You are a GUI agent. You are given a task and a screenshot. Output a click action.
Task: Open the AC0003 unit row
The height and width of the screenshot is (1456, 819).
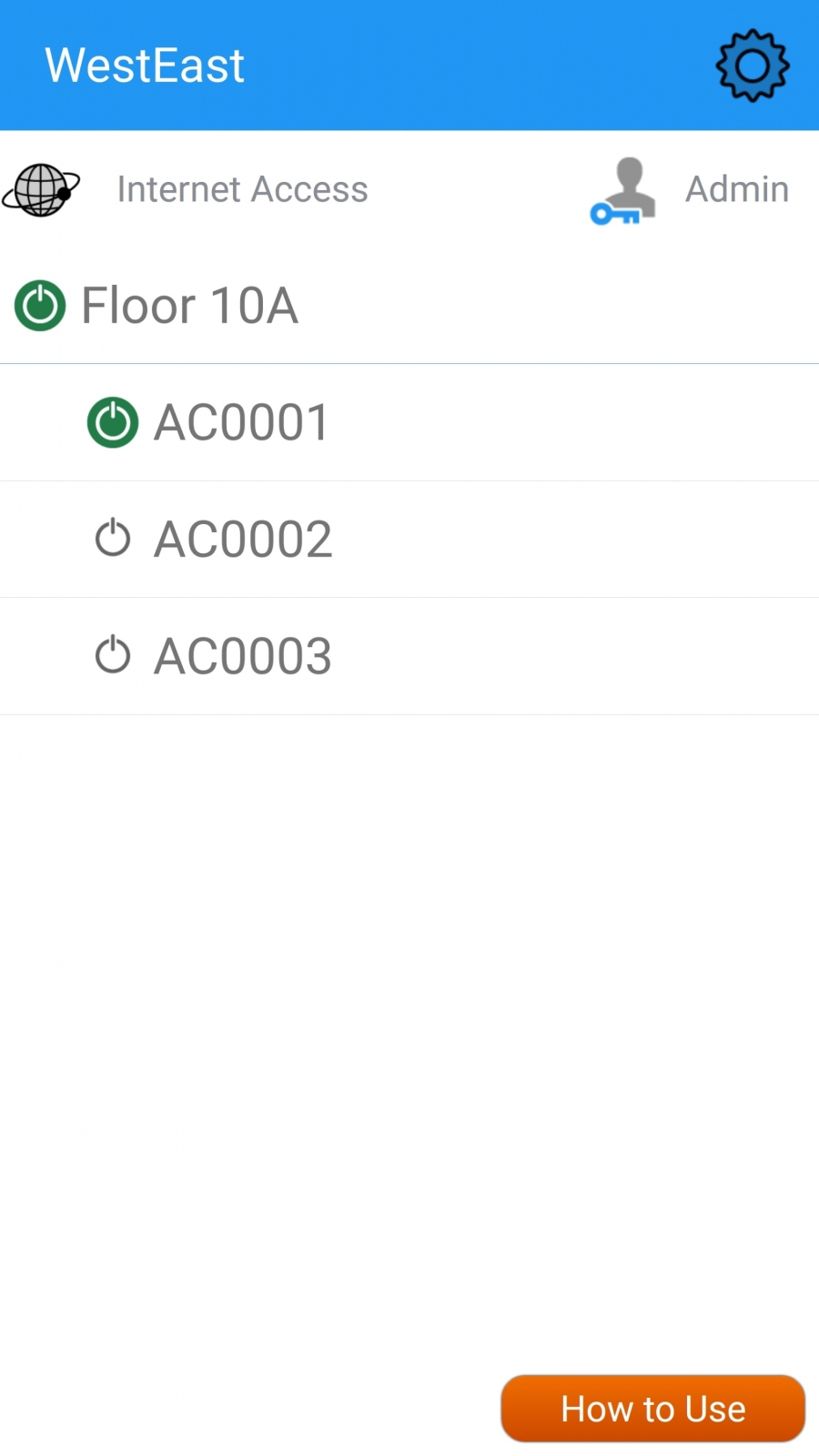455,655
